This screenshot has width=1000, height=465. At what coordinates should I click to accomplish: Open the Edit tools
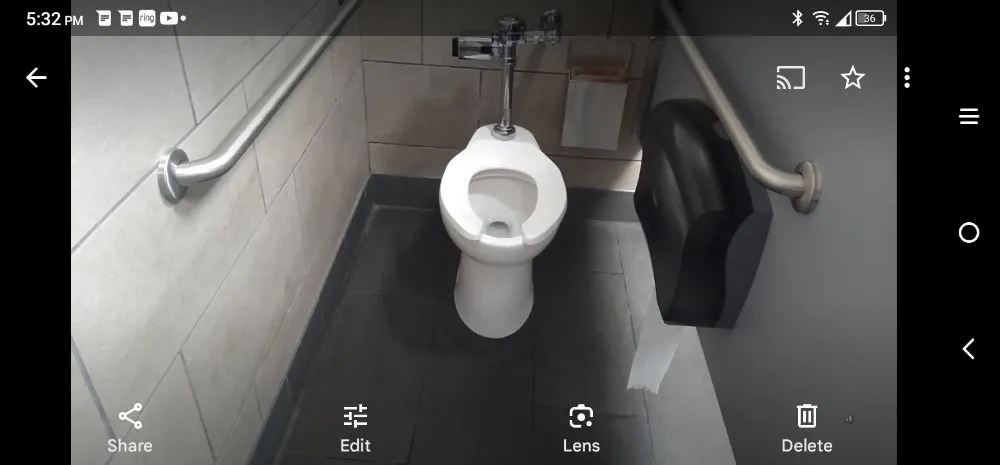(355, 427)
